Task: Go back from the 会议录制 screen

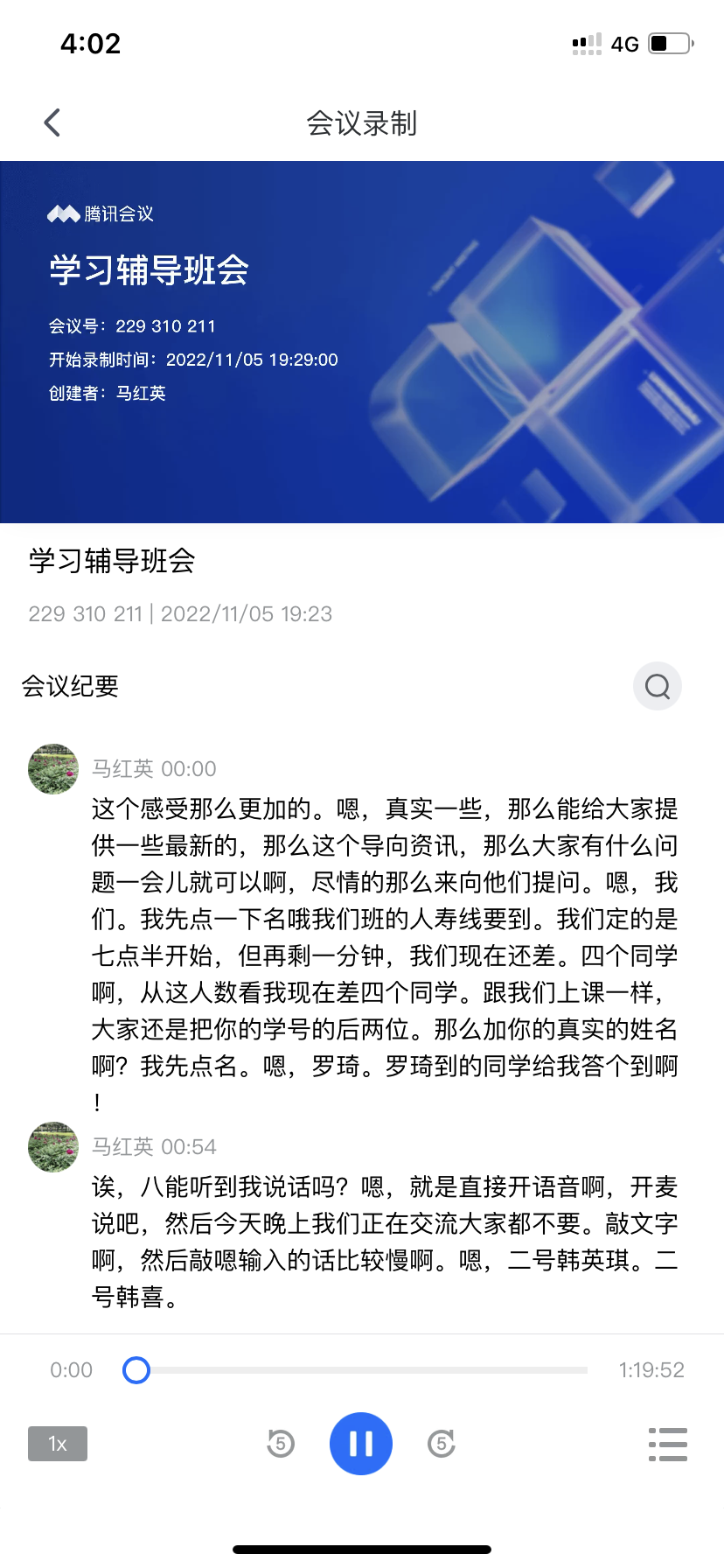Action: 52,122
